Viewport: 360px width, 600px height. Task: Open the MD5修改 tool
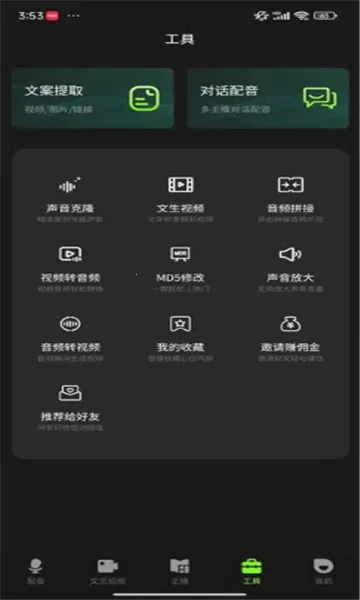181,269
